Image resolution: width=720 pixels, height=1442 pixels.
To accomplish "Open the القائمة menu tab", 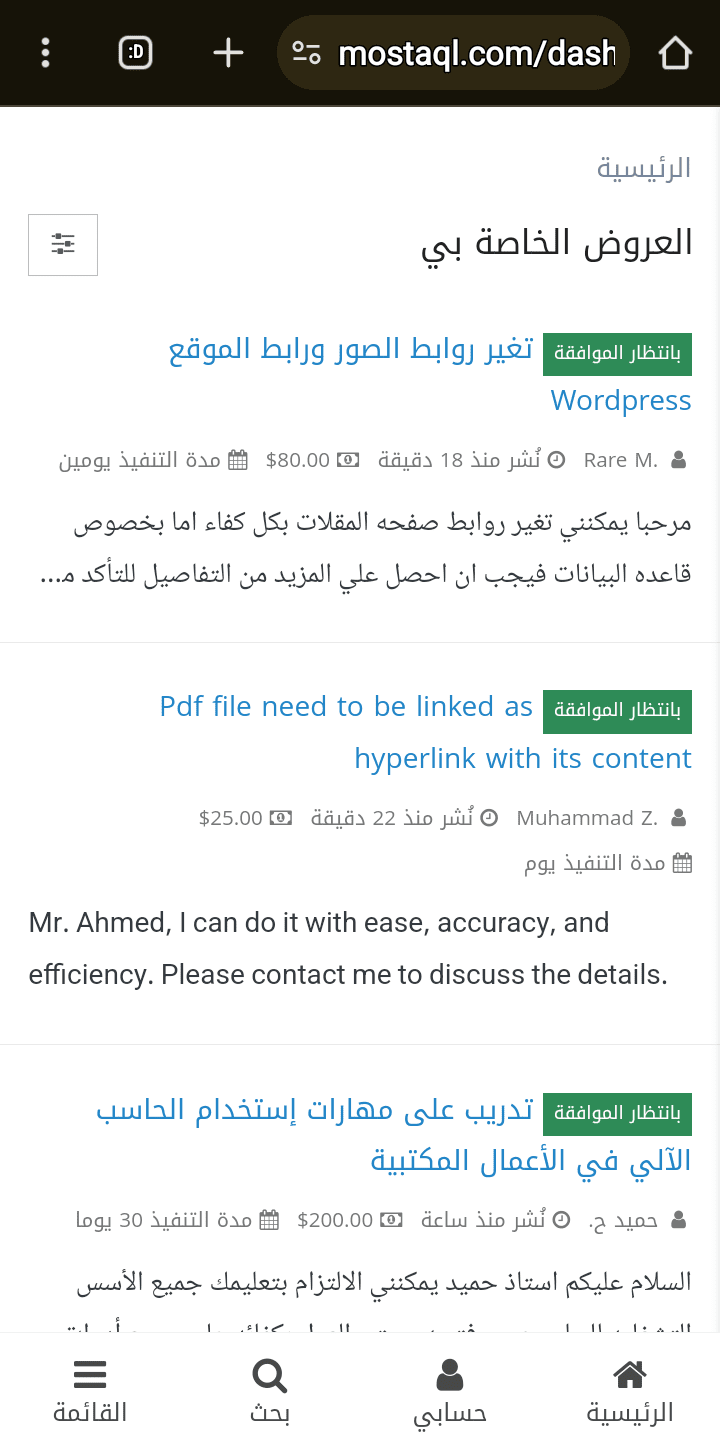I will [x=90, y=1392].
